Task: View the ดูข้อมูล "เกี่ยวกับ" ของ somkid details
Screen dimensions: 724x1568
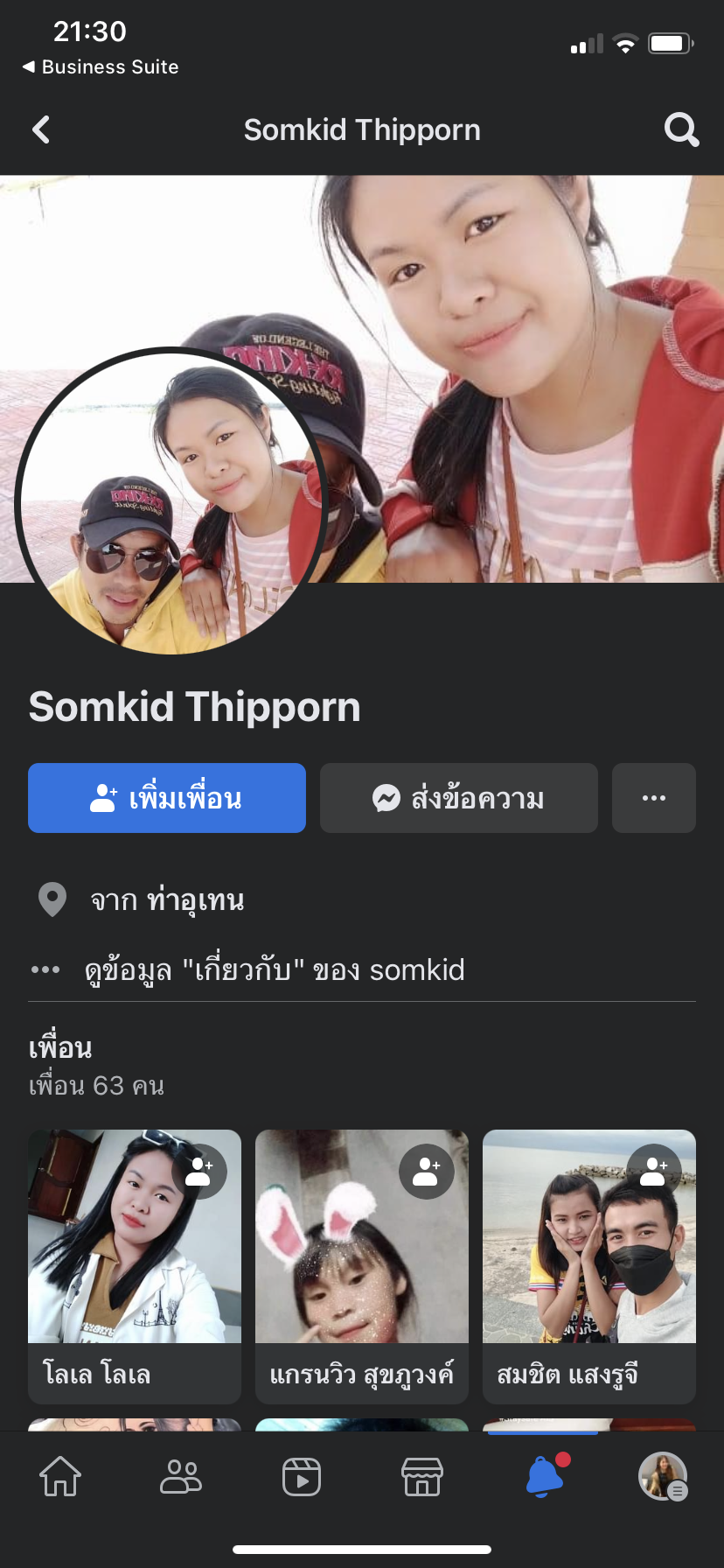Action: coord(275,969)
